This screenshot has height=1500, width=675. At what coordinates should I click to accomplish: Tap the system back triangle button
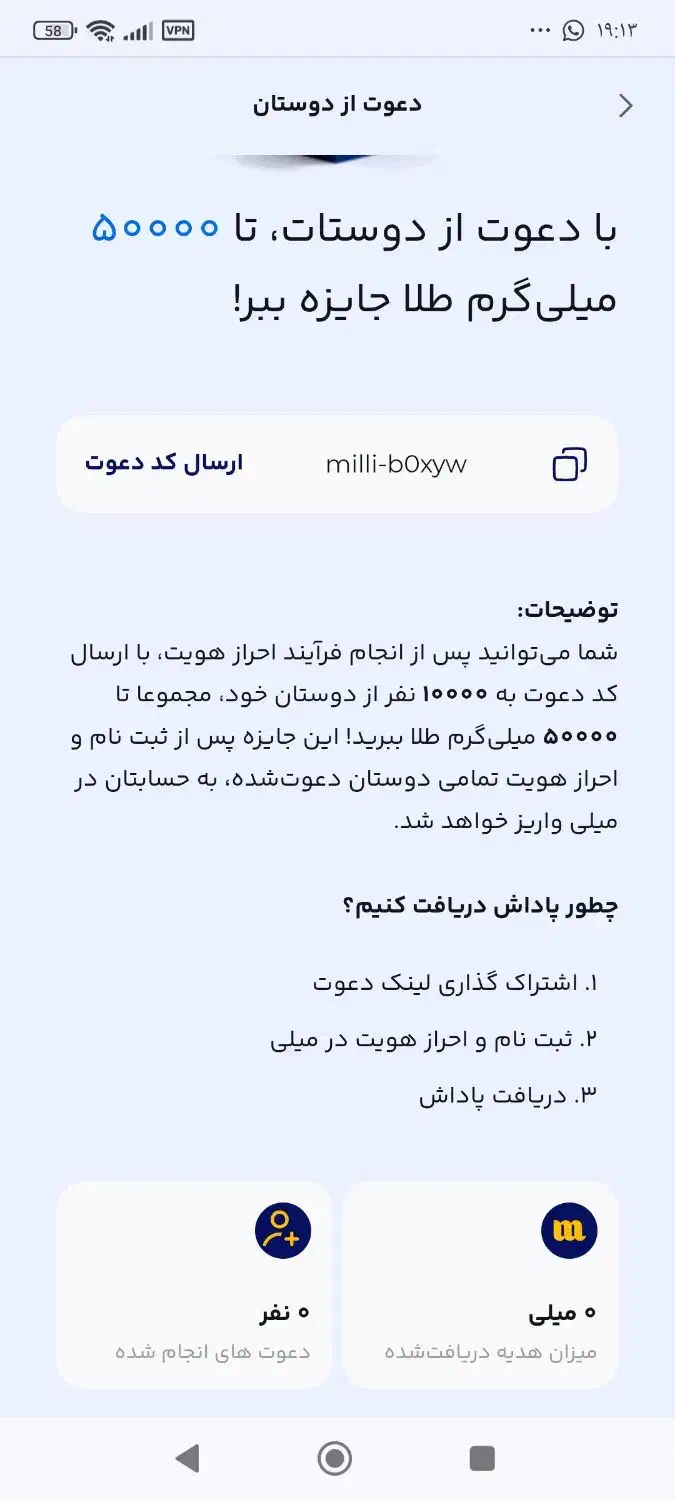[x=187, y=1458]
